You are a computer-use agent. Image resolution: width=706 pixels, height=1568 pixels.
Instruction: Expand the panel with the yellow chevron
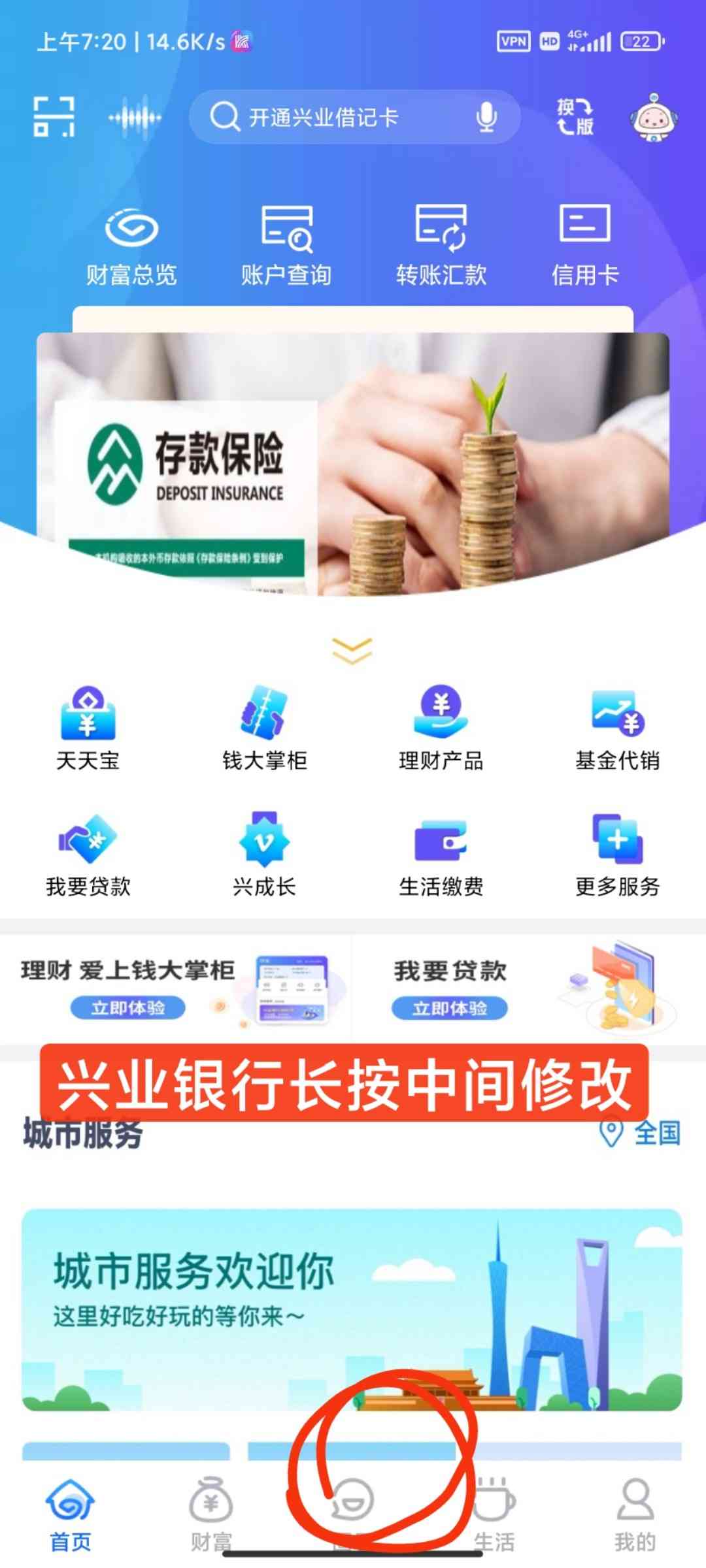[352, 650]
